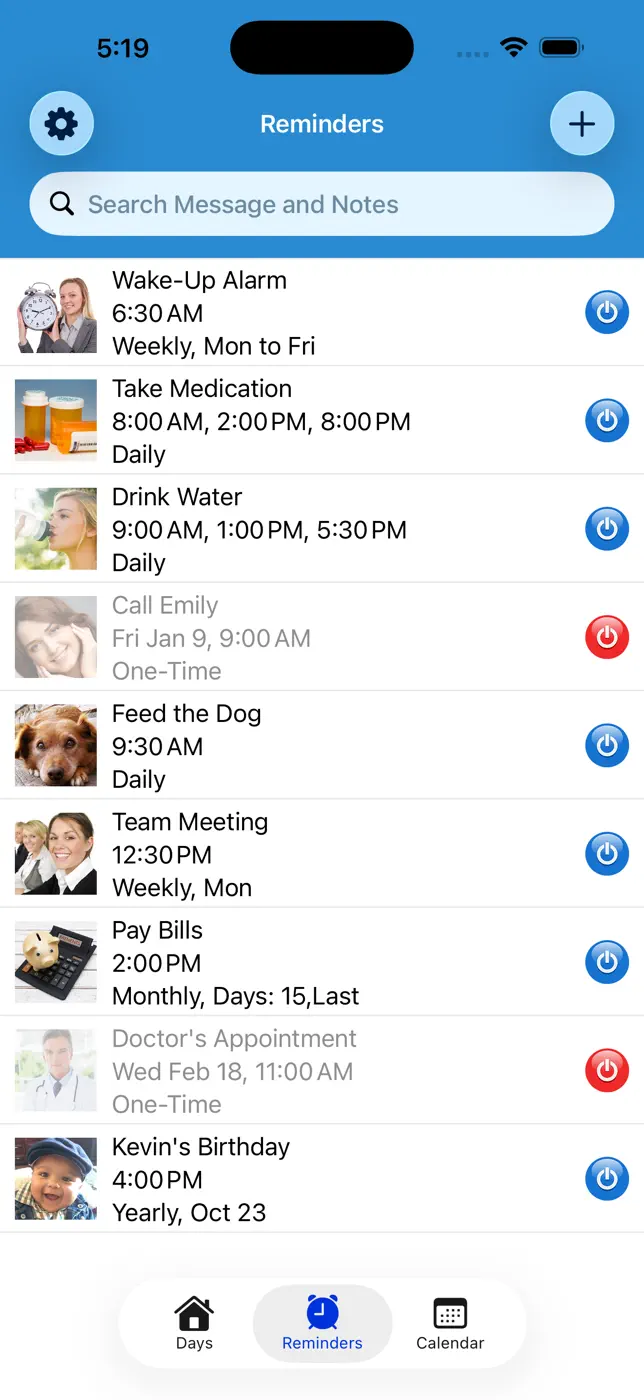Add a new reminder with plus button
The image size is (644, 1400).
point(582,124)
